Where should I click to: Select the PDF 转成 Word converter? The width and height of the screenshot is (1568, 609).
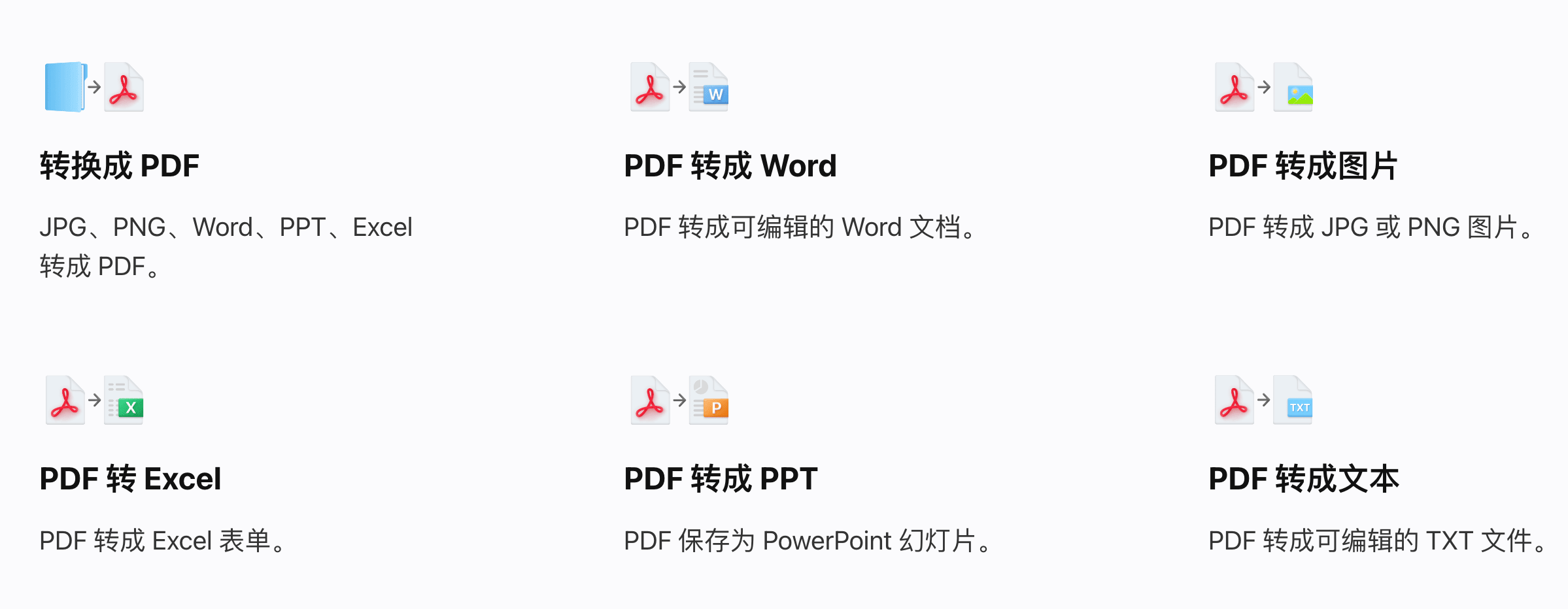pos(730,165)
